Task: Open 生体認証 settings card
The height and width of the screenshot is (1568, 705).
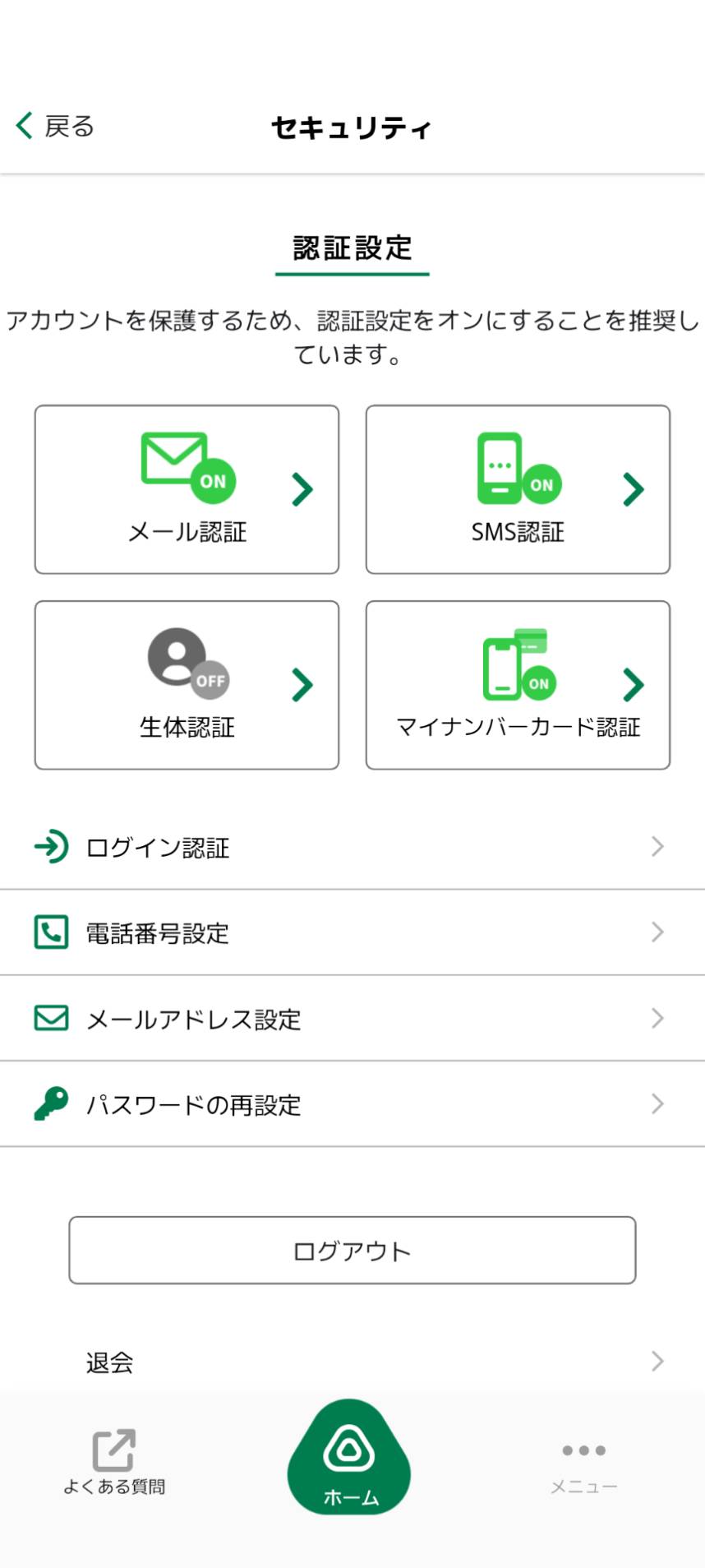Action: (x=187, y=685)
